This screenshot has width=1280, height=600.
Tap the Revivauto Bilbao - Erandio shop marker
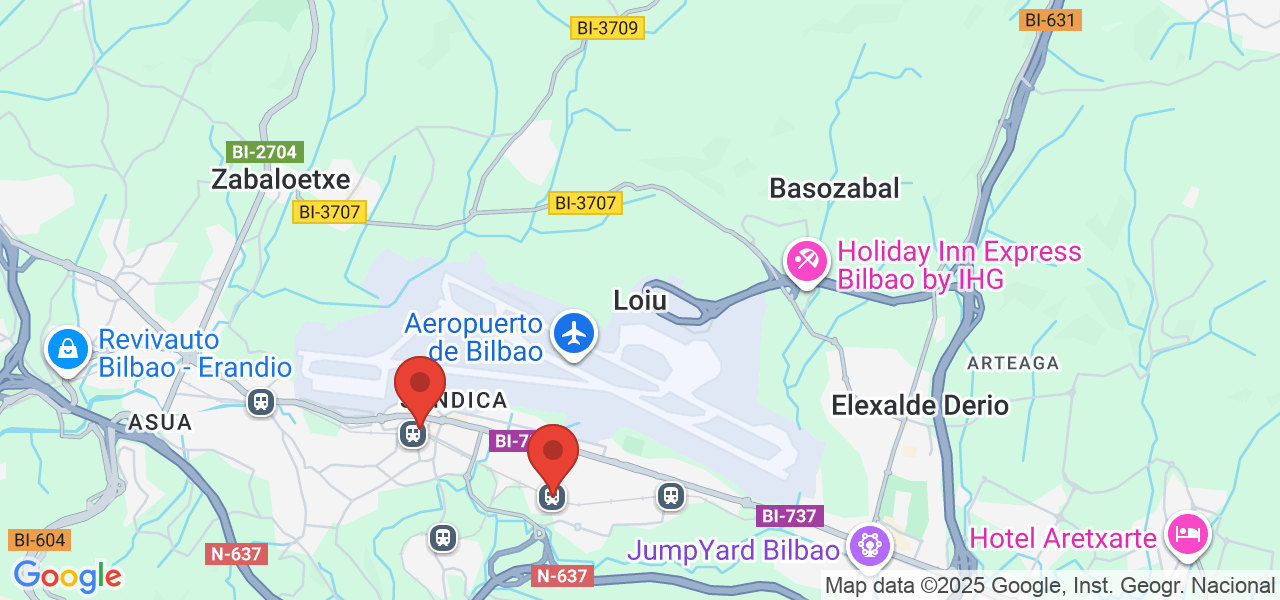[x=67, y=350]
